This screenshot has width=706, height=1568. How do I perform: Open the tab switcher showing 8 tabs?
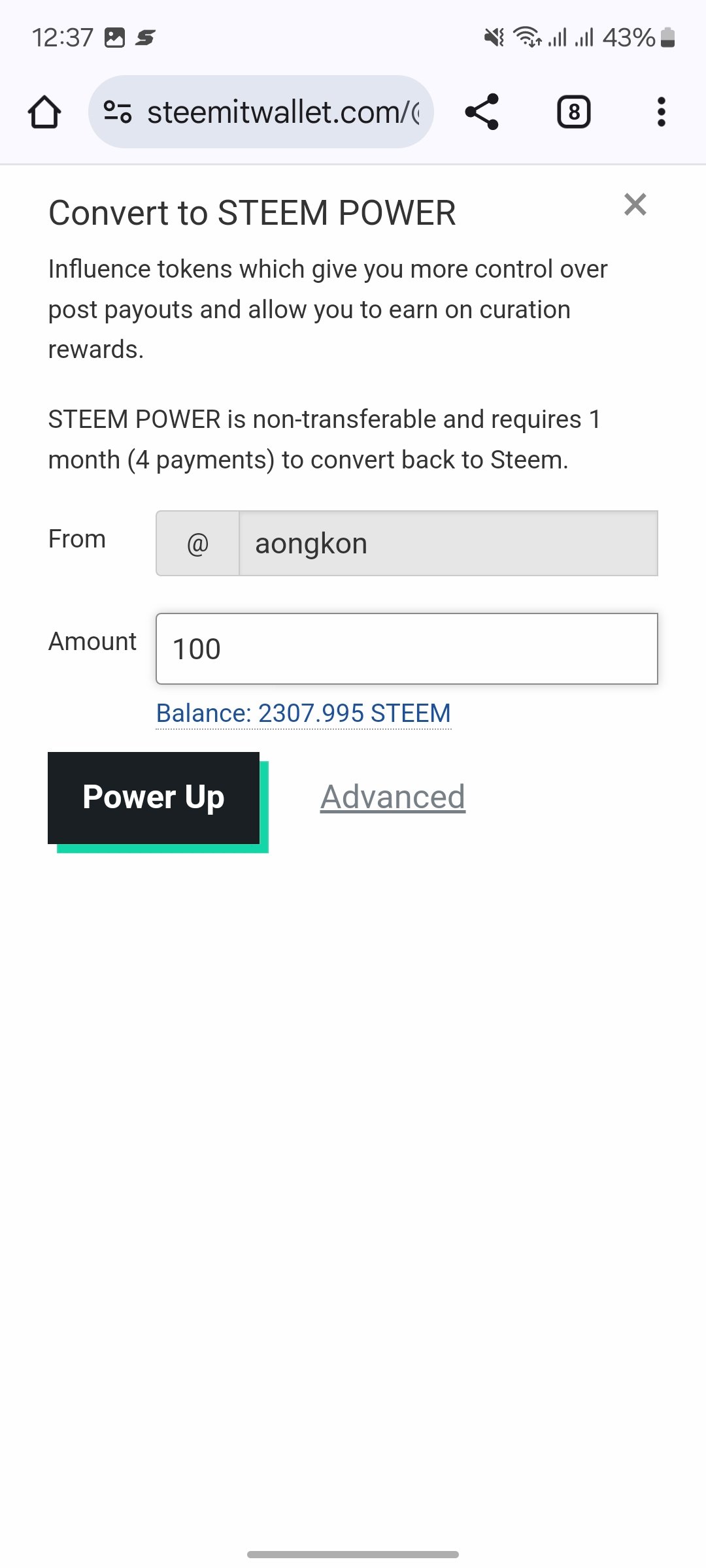[x=574, y=112]
